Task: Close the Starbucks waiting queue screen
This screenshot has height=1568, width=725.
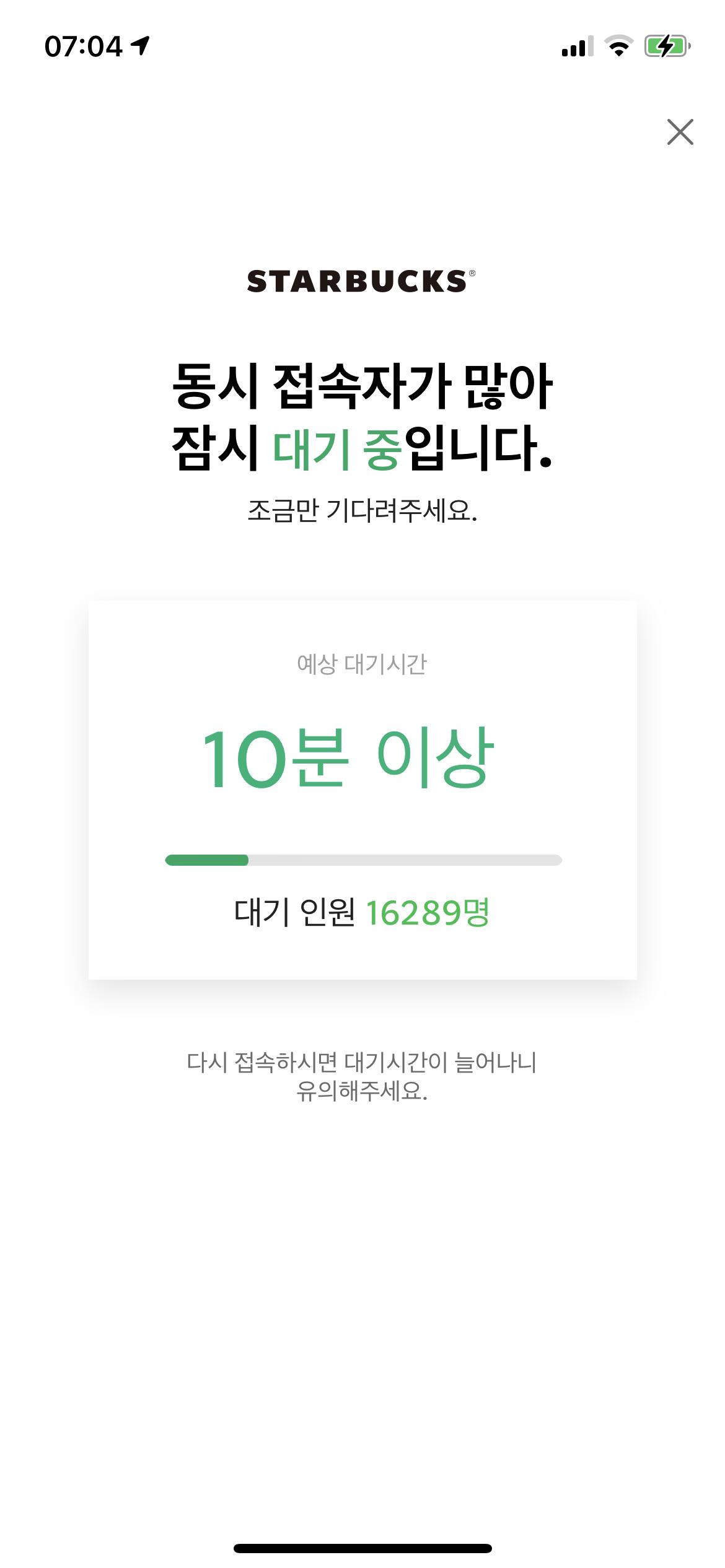Action: coord(680,132)
